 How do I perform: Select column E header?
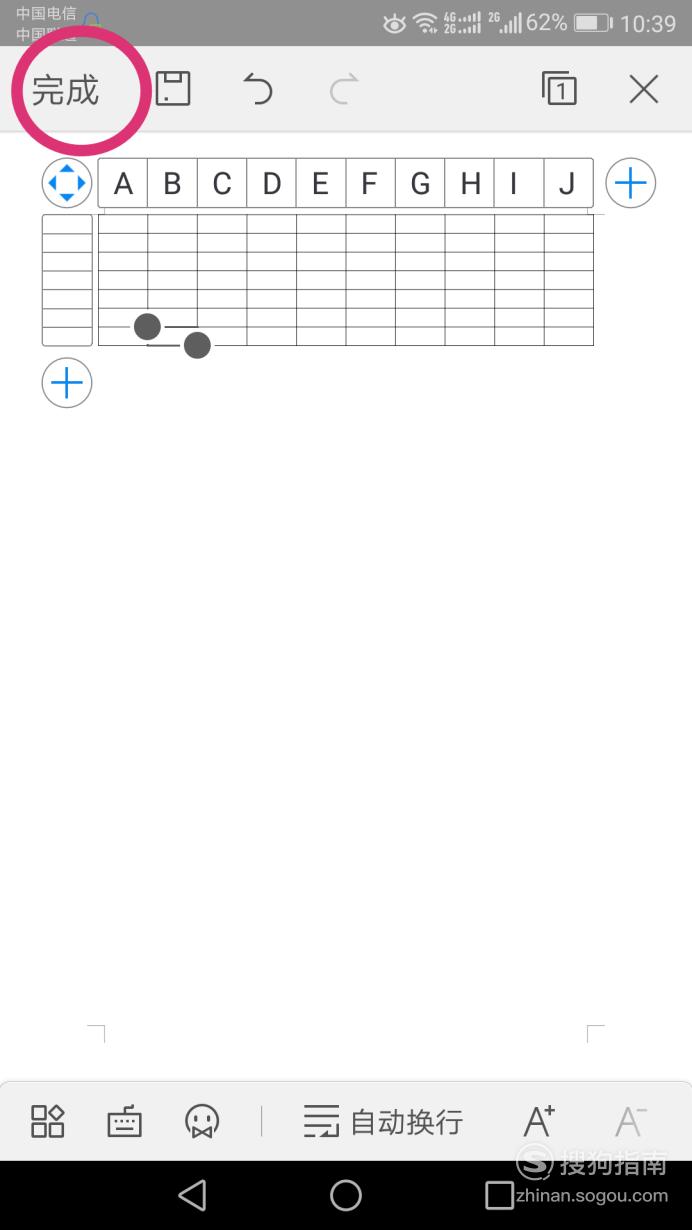[321, 183]
